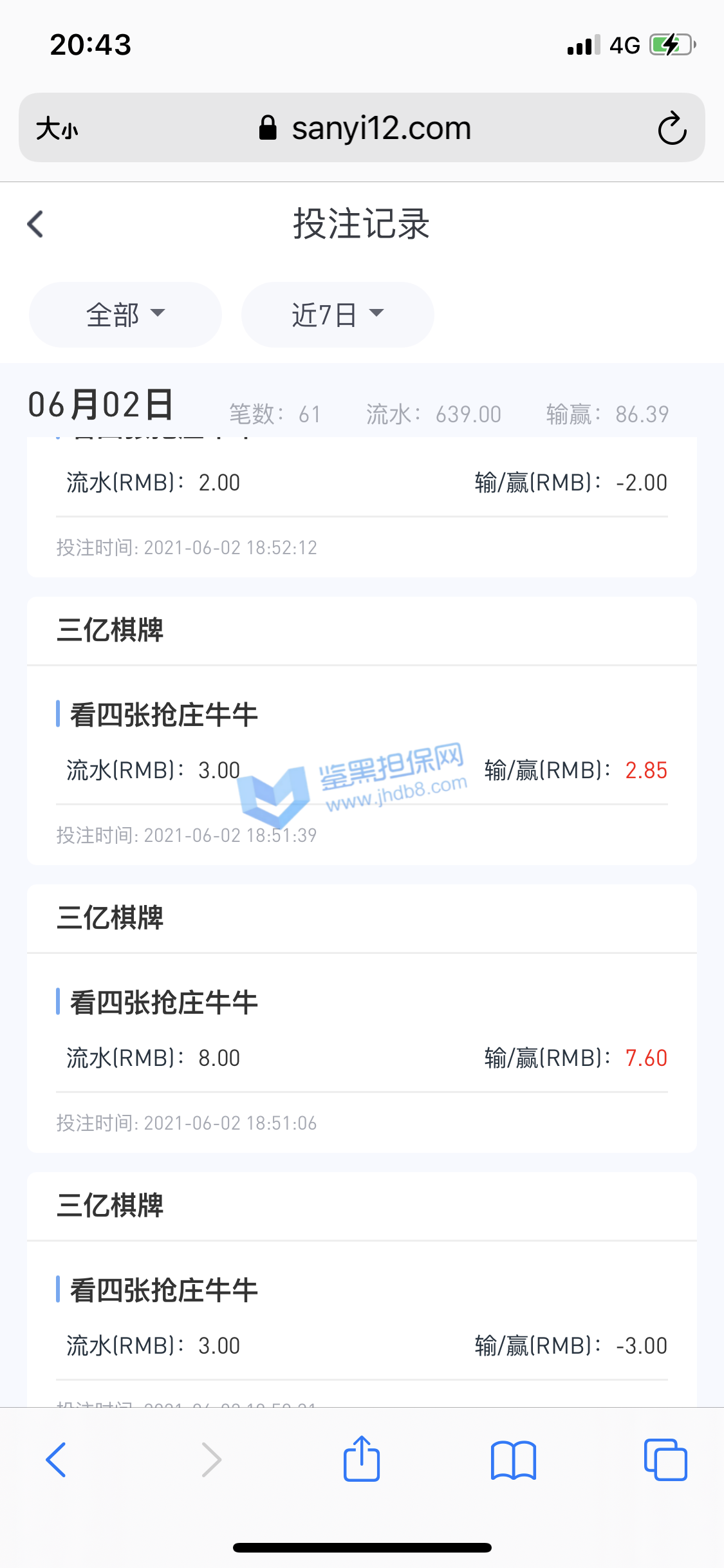The height and width of the screenshot is (1568, 724).
Task: Open the 近7日 date range dropdown
Action: 337,315
